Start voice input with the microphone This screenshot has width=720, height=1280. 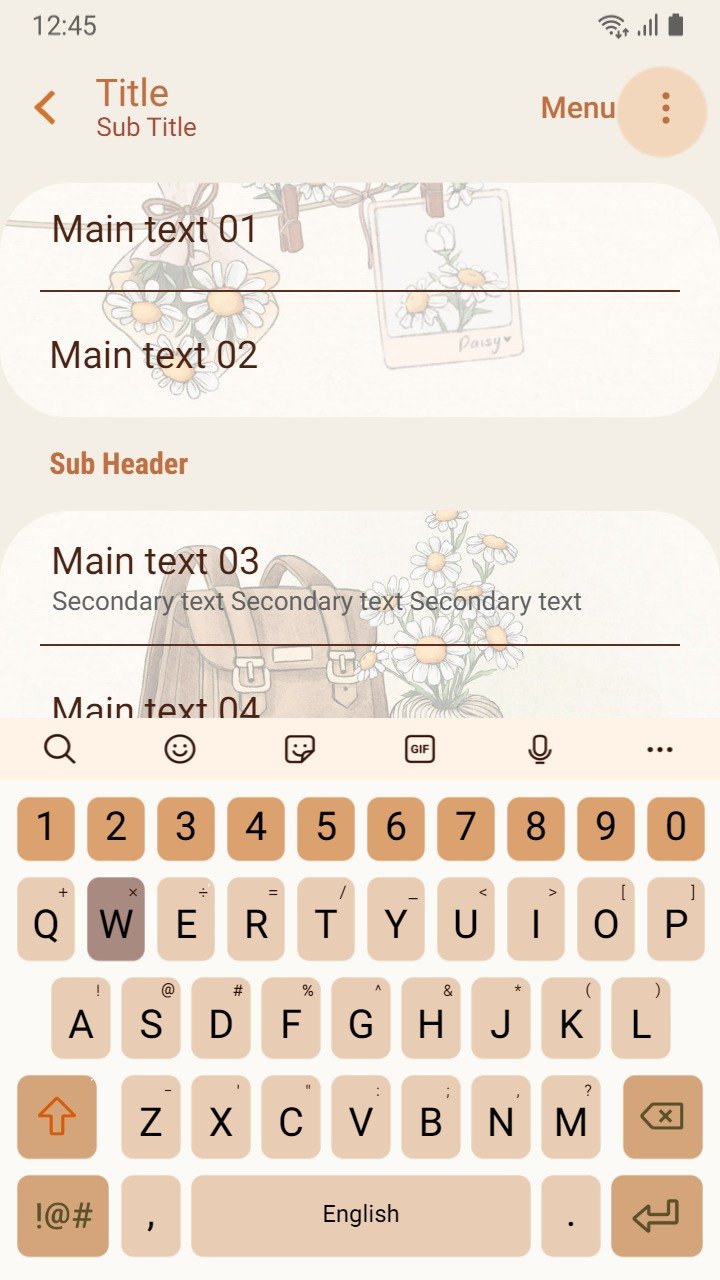pyautogui.click(x=540, y=748)
